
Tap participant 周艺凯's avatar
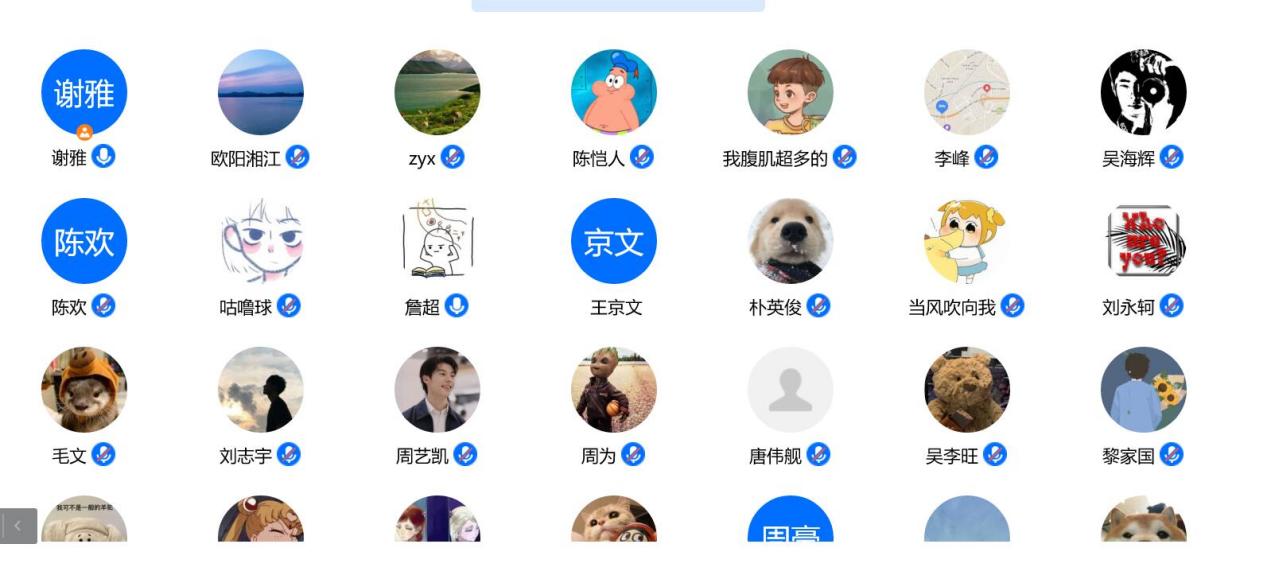(x=437, y=390)
